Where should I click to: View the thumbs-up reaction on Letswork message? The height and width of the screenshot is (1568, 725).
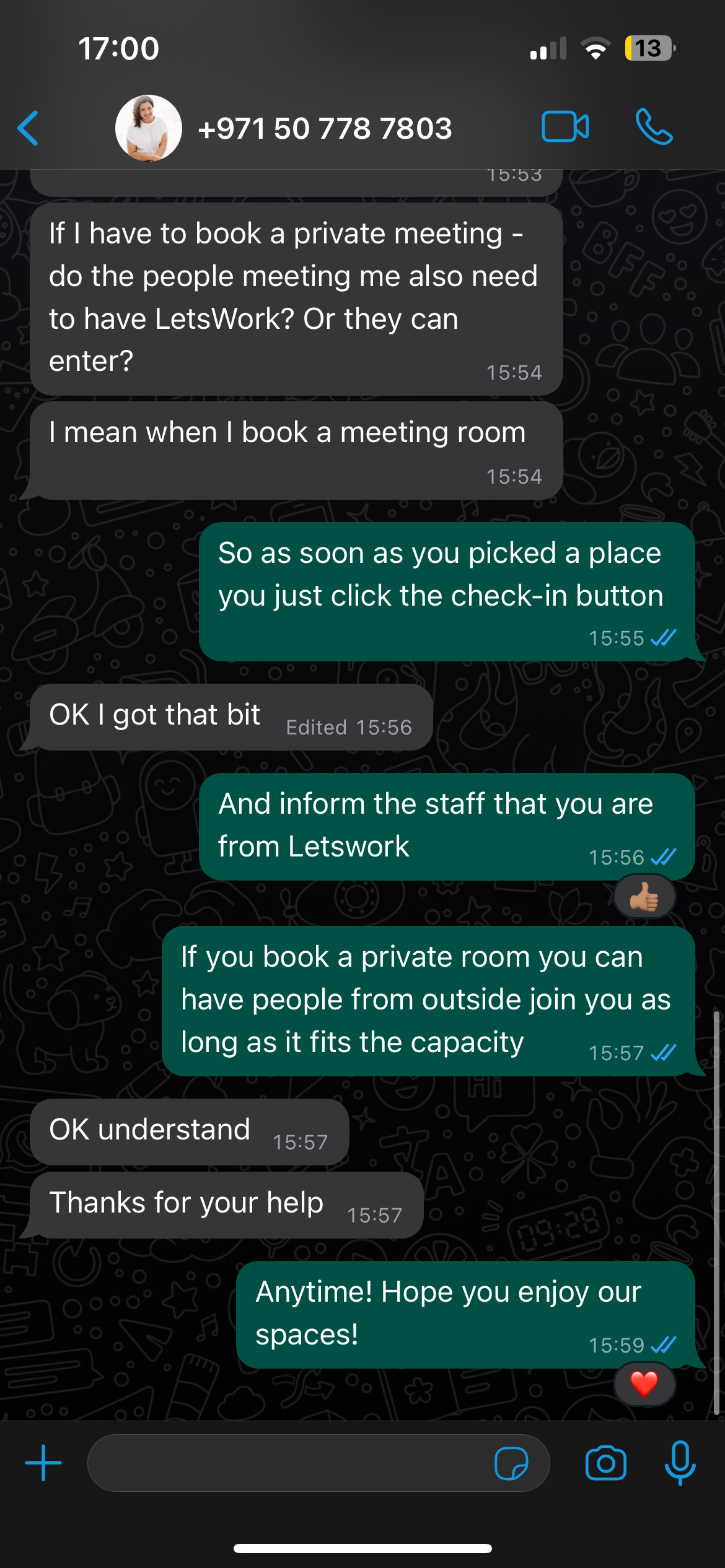[644, 897]
